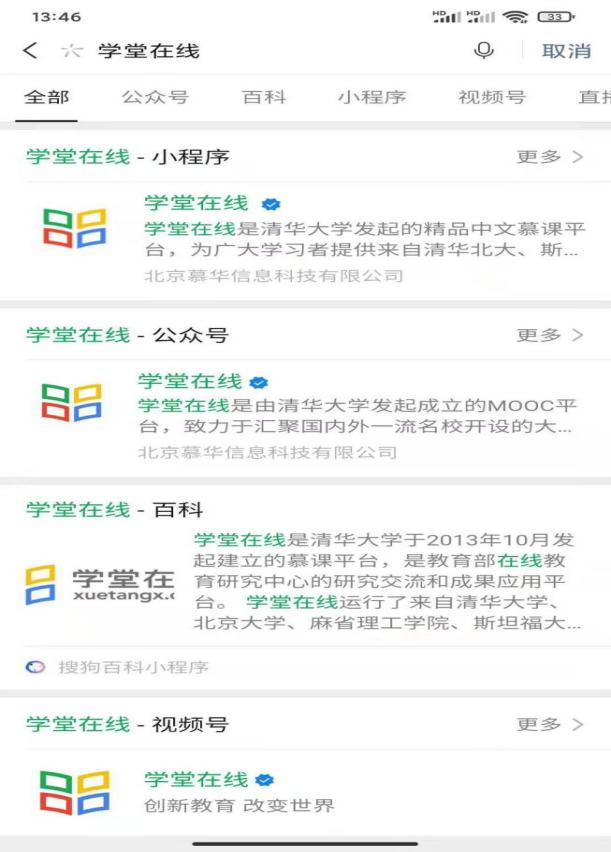Start voice search with the microphone
611x852 pixels.
484,51
